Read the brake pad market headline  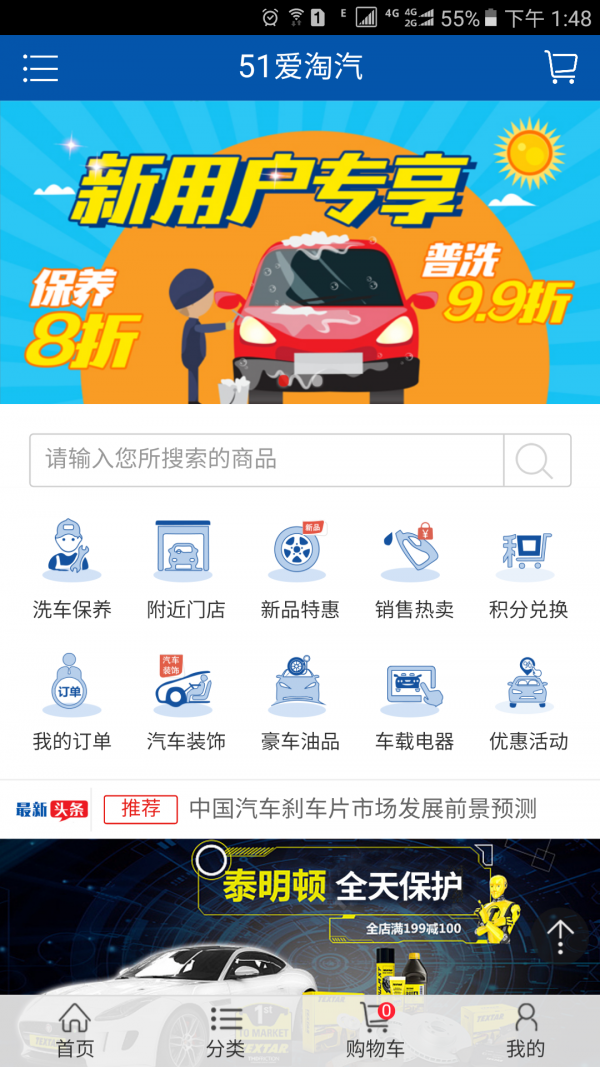(363, 808)
